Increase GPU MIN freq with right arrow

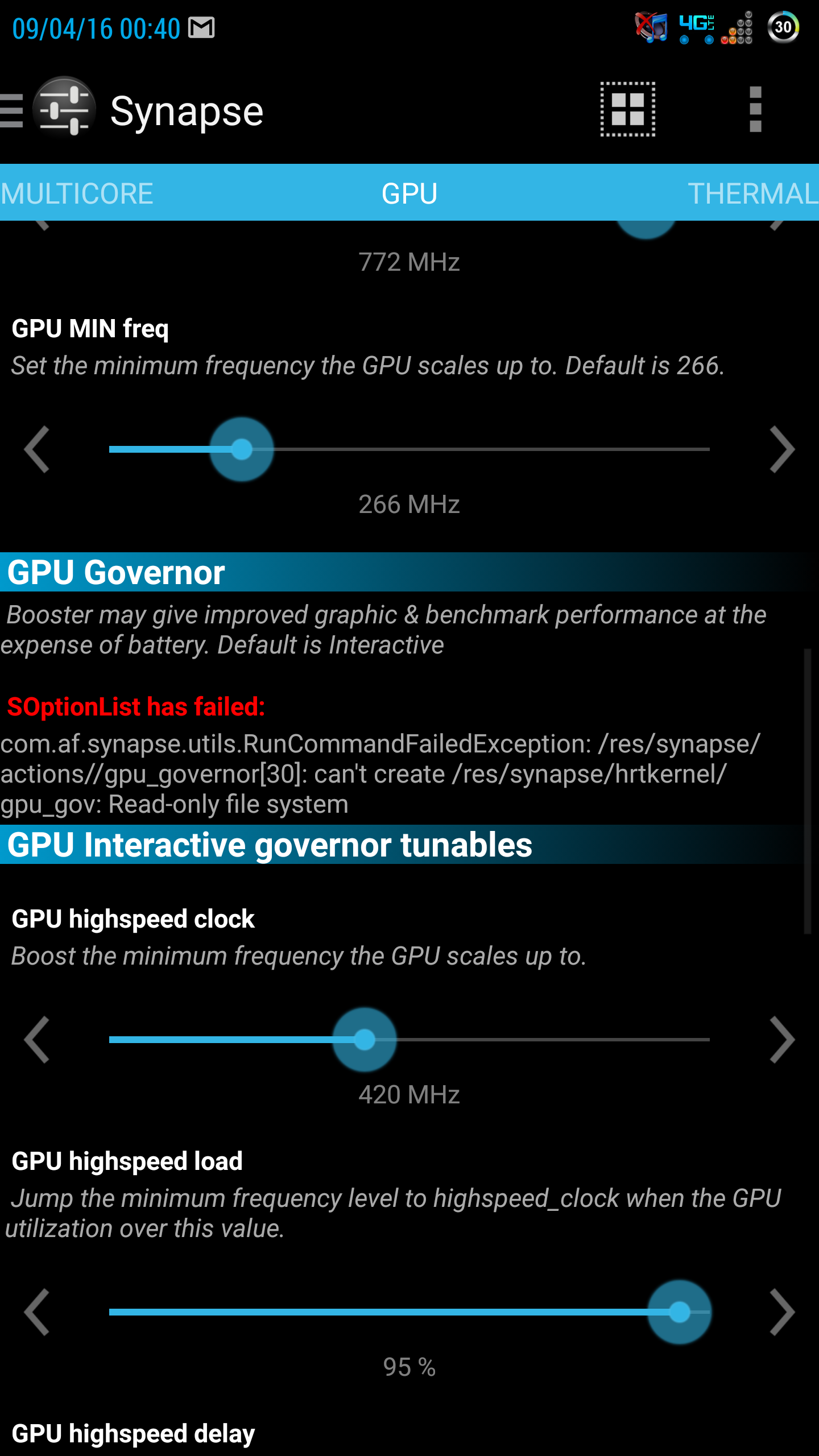coord(781,449)
